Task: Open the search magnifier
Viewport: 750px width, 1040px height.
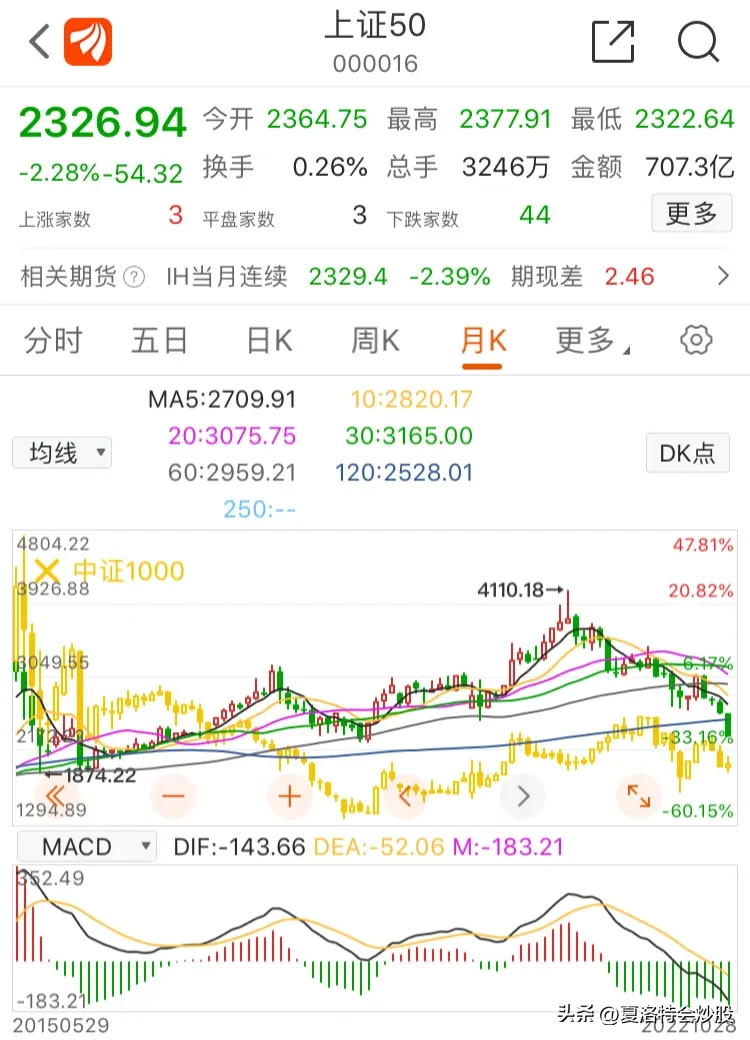Action: (x=698, y=42)
